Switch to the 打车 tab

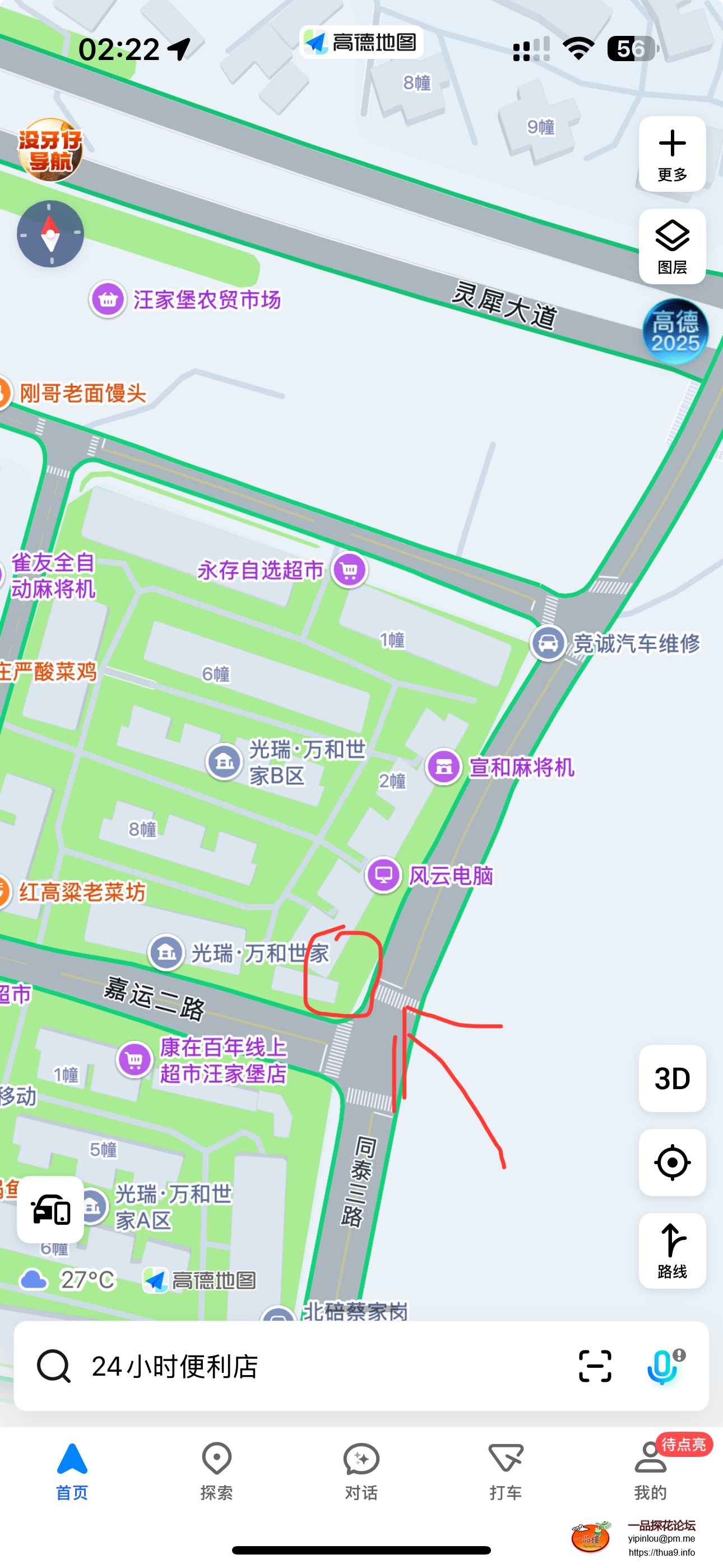[x=506, y=1470]
